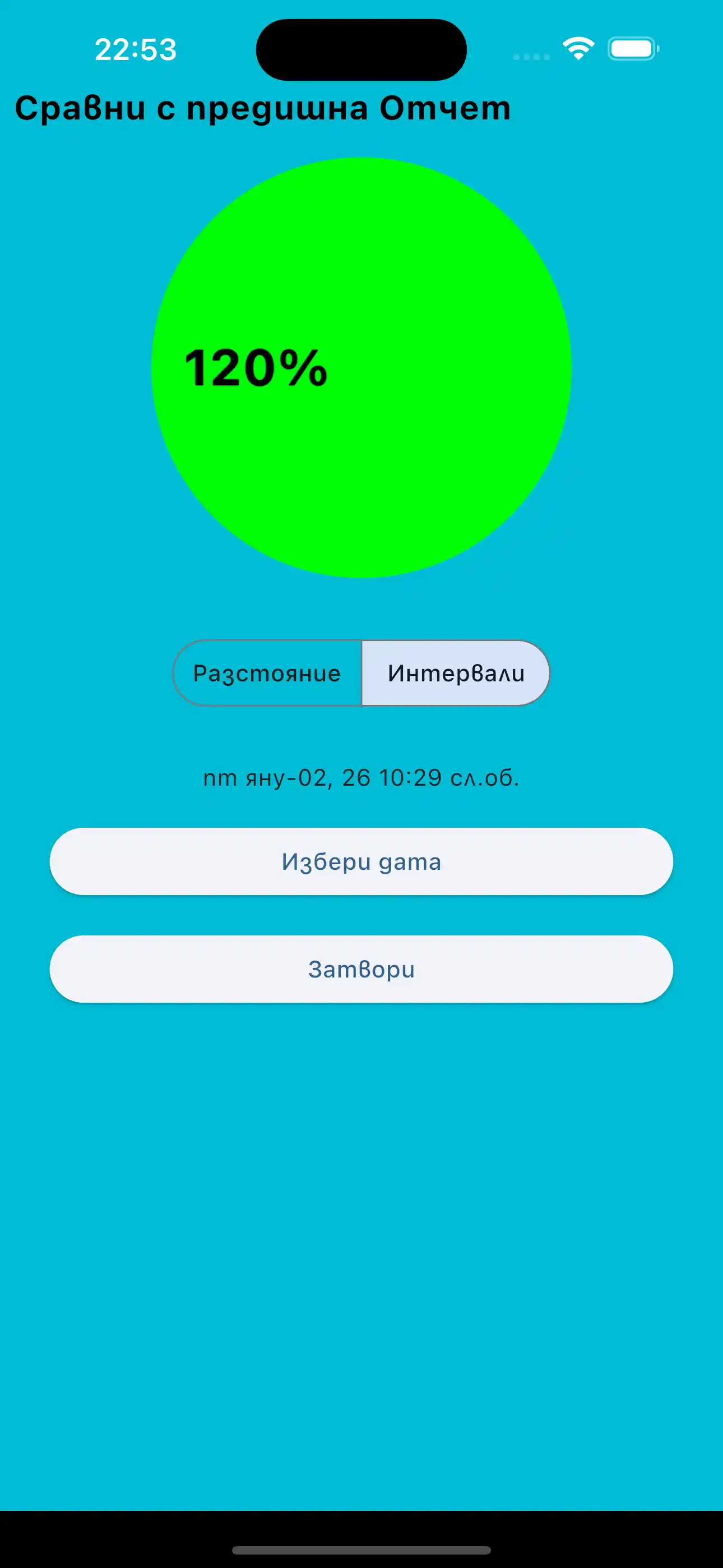Switch to the Разстояние segment
Screen dimensions: 723x1568
pos(267,673)
